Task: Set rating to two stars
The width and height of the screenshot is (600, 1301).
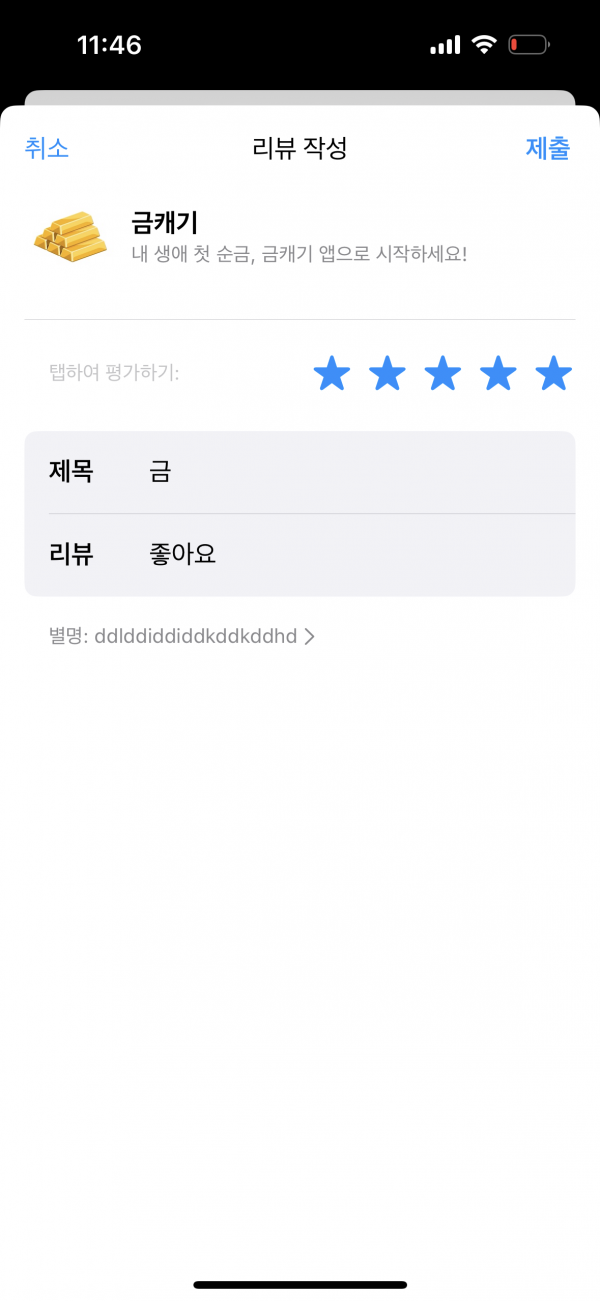Action: coord(387,374)
